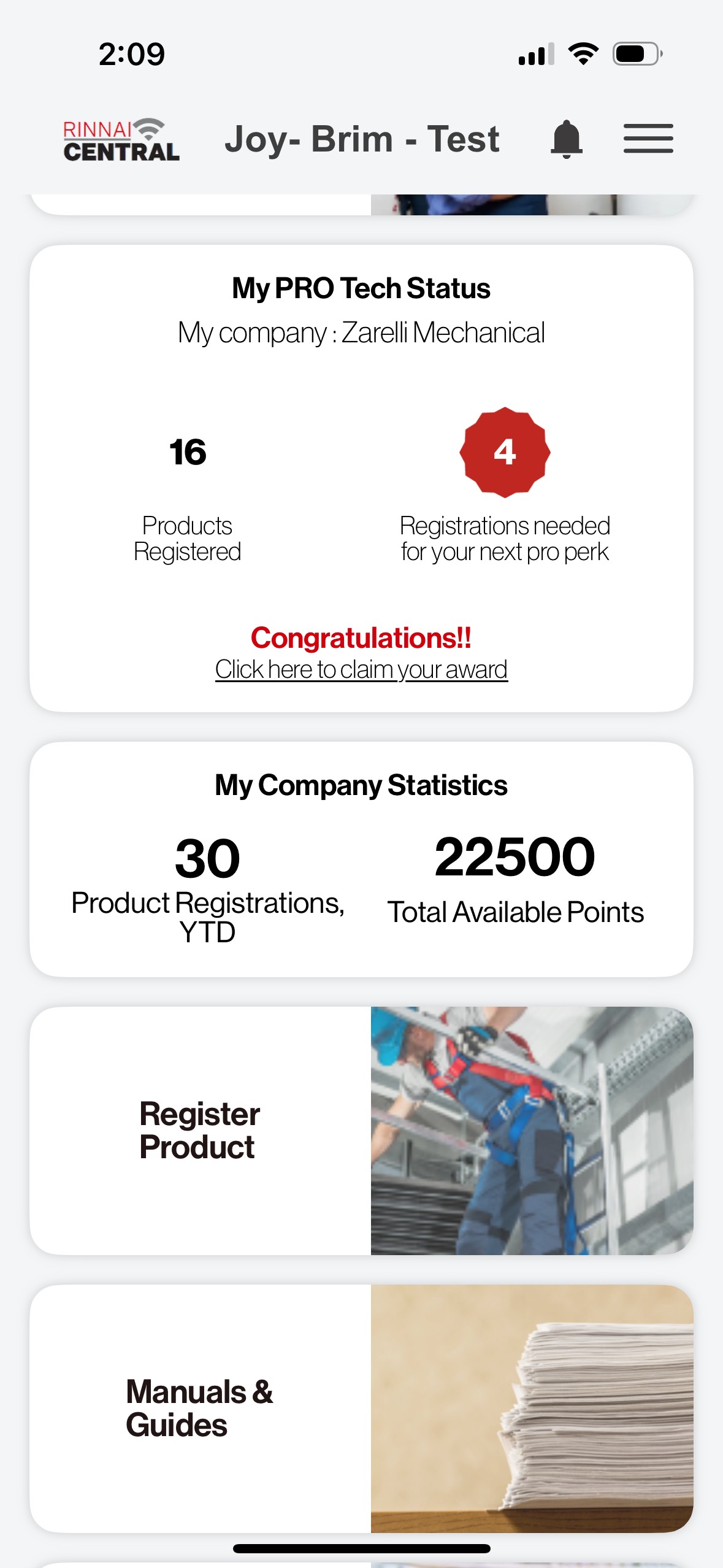Open the notifications bell
This screenshot has width=723, height=1568.
[566, 139]
